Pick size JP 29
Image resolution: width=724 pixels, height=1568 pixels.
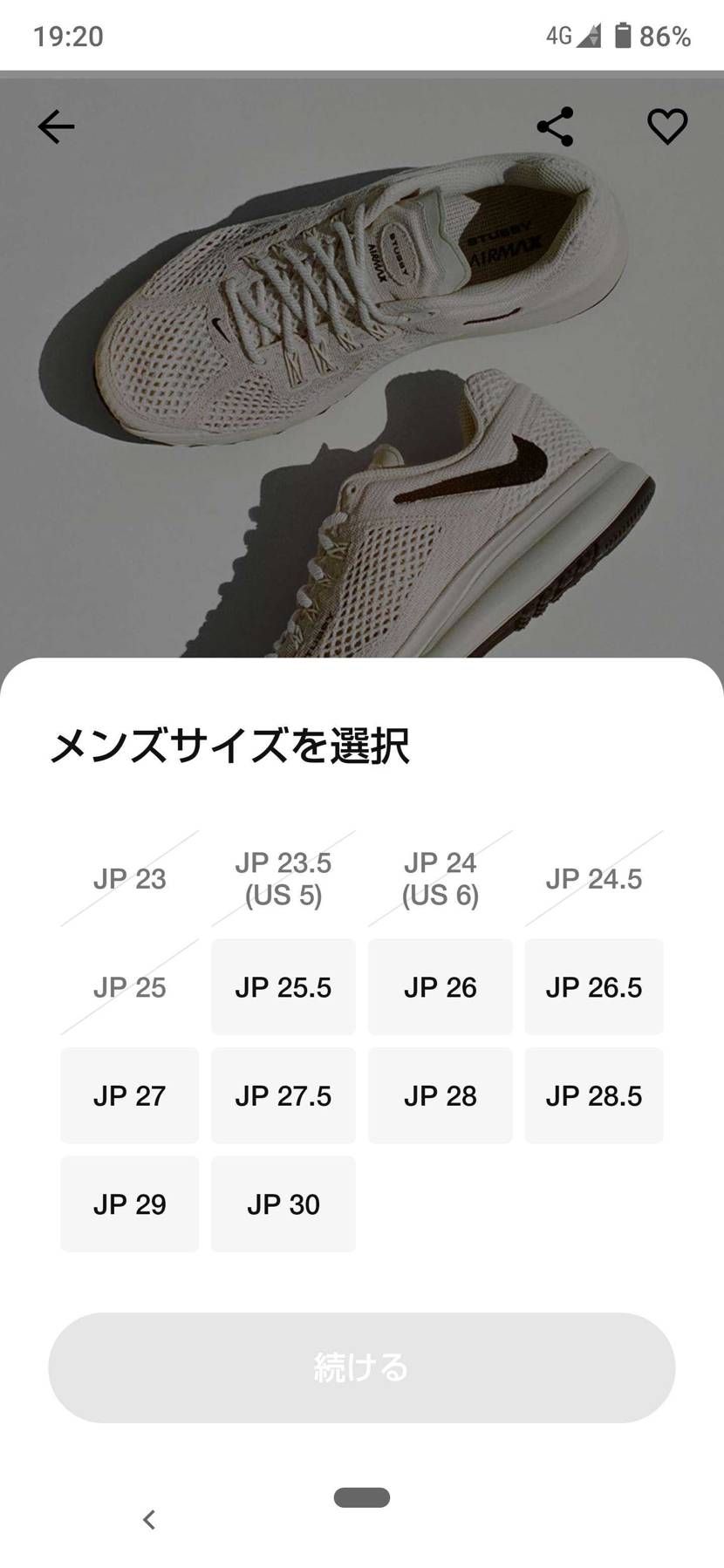click(129, 1203)
